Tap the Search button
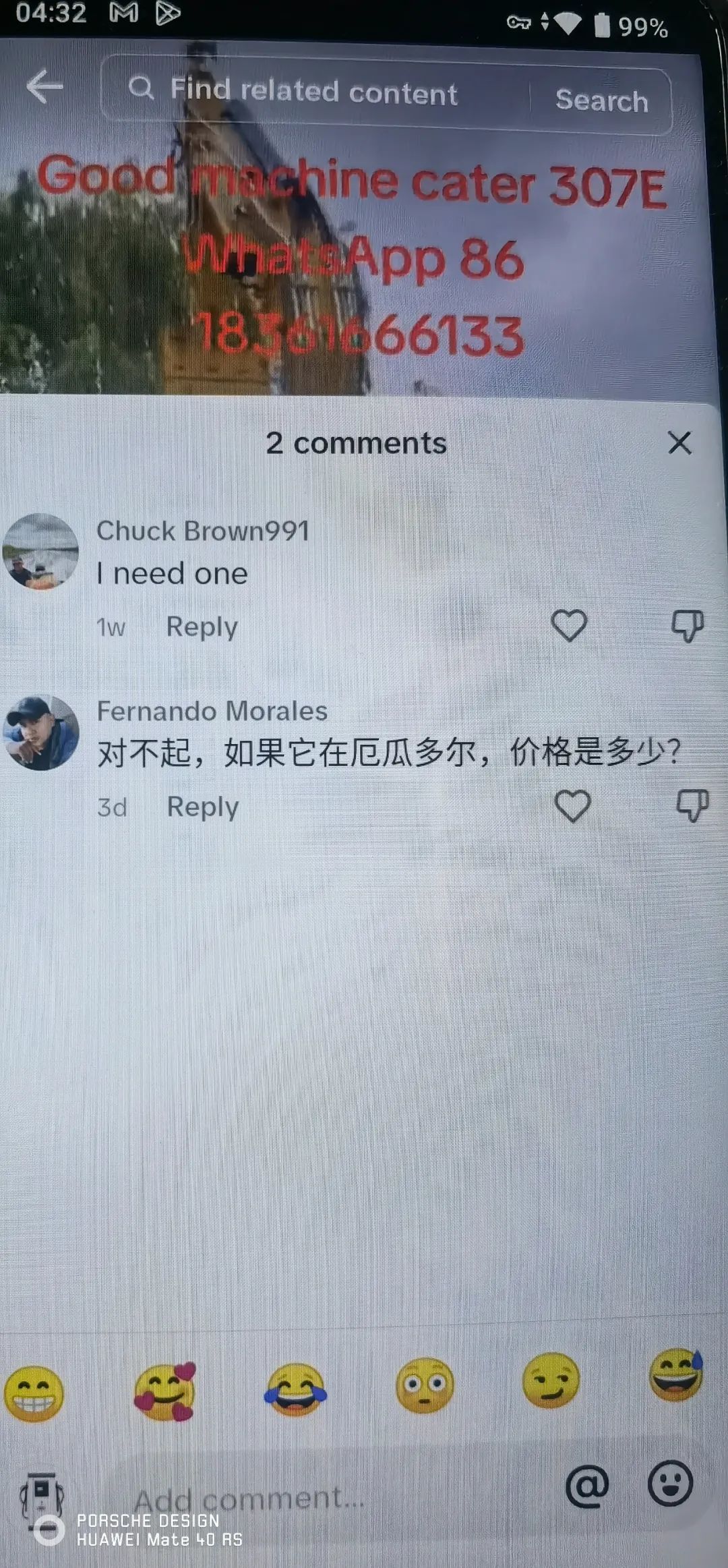The height and width of the screenshot is (1568, 728). [x=601, y=100]
